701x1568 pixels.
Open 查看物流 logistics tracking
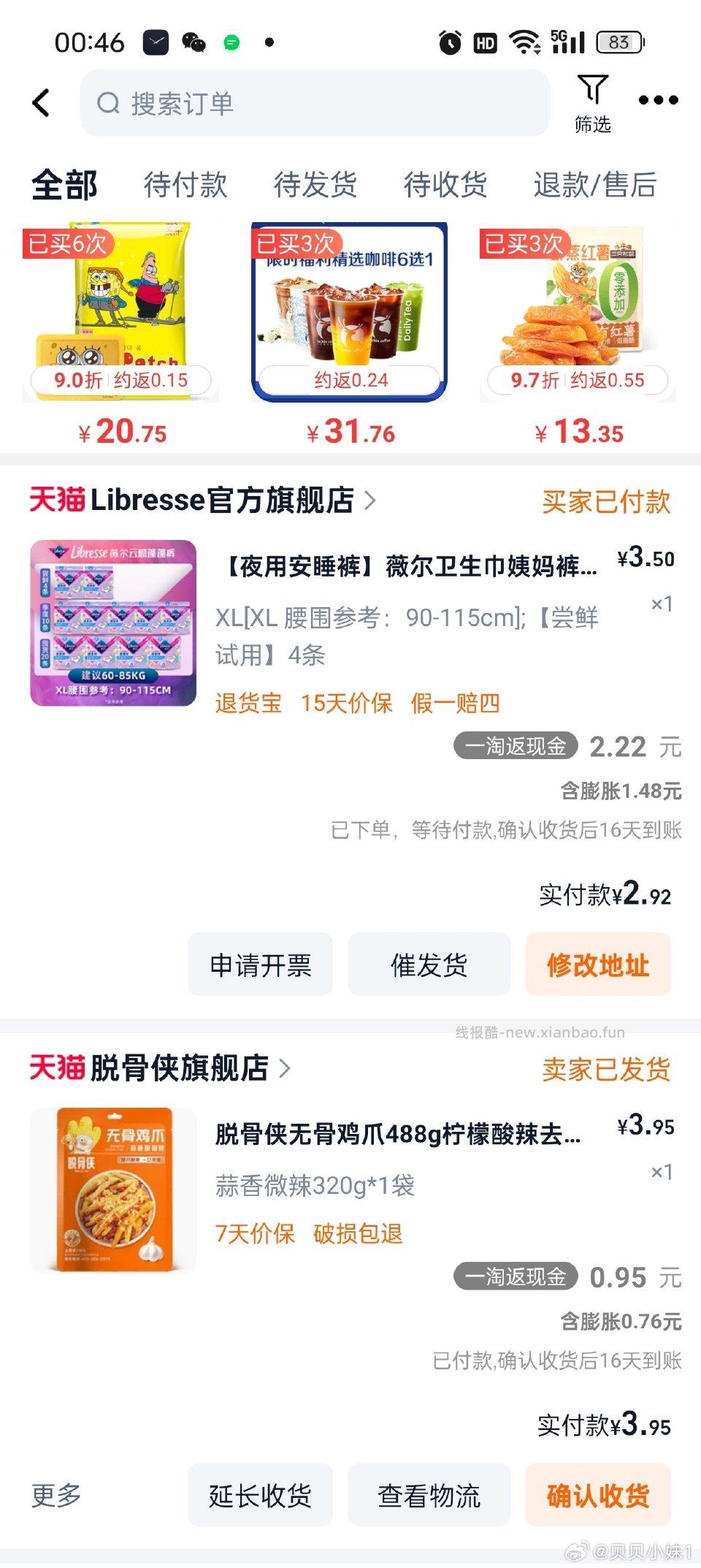tap(429, 1495)
